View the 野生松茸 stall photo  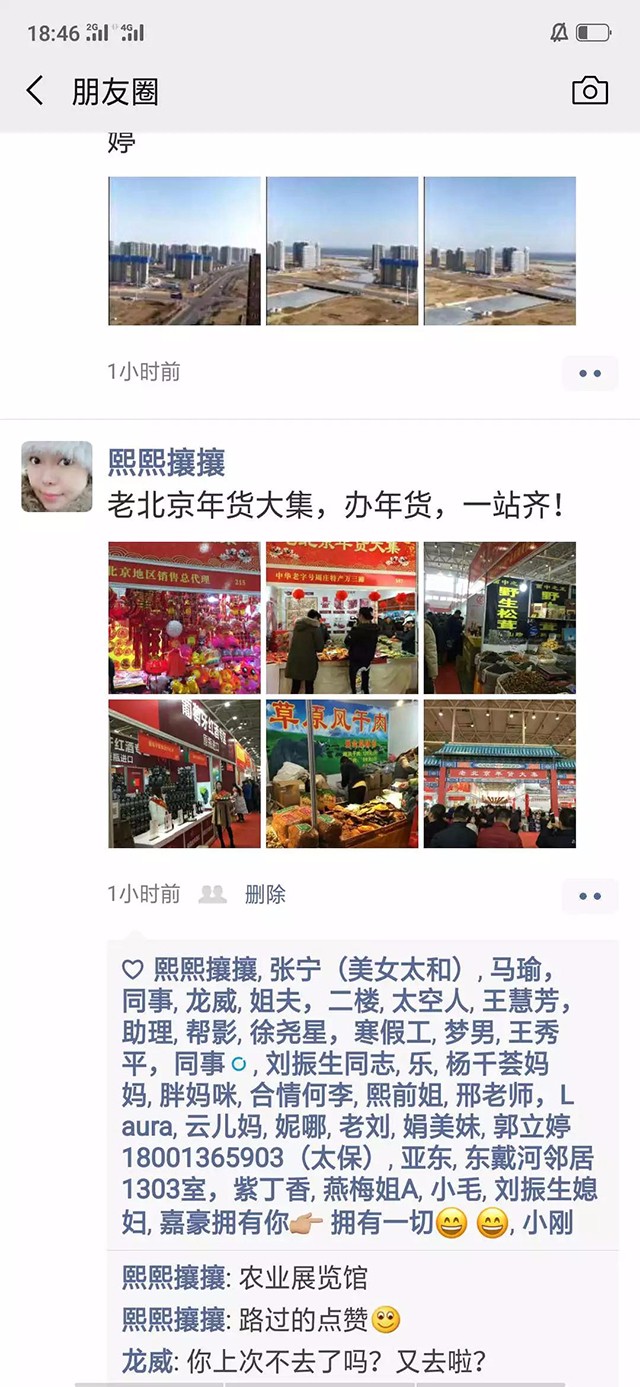499,618
